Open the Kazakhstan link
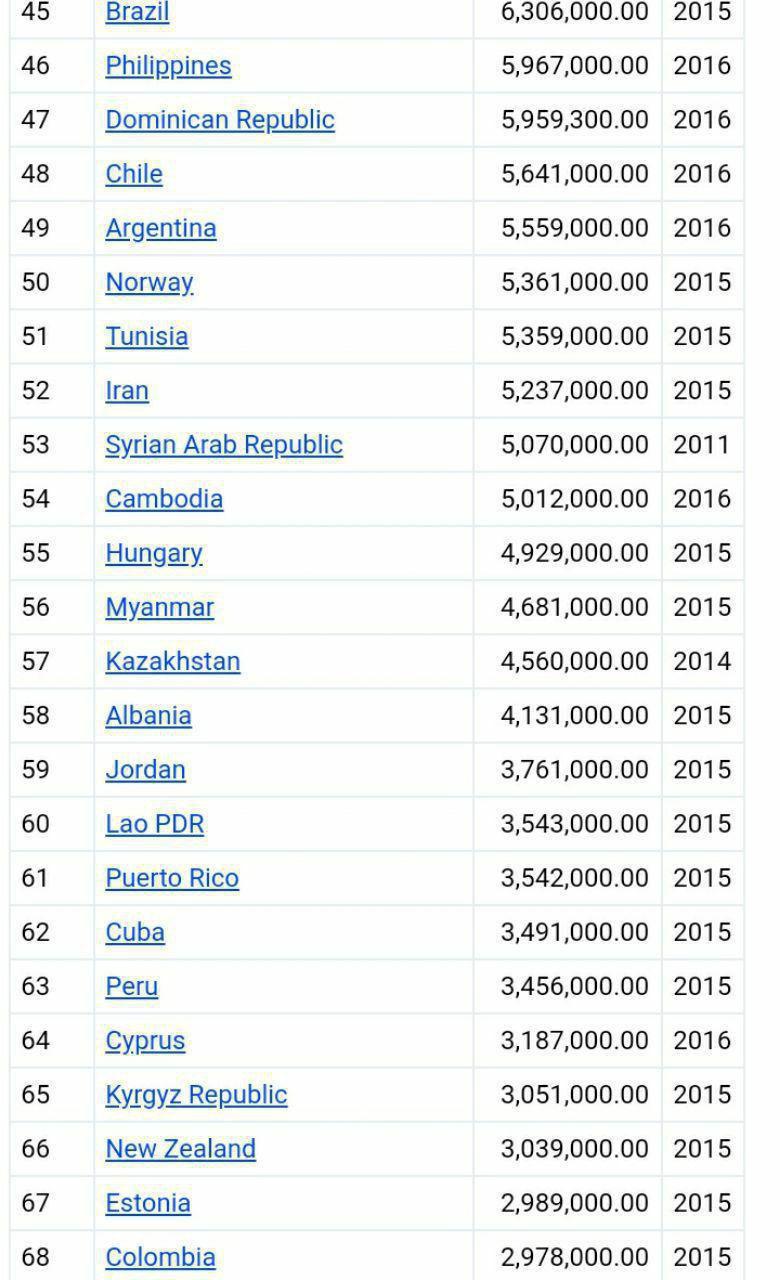Screen dimensions: 780x1280 [173, 661]
